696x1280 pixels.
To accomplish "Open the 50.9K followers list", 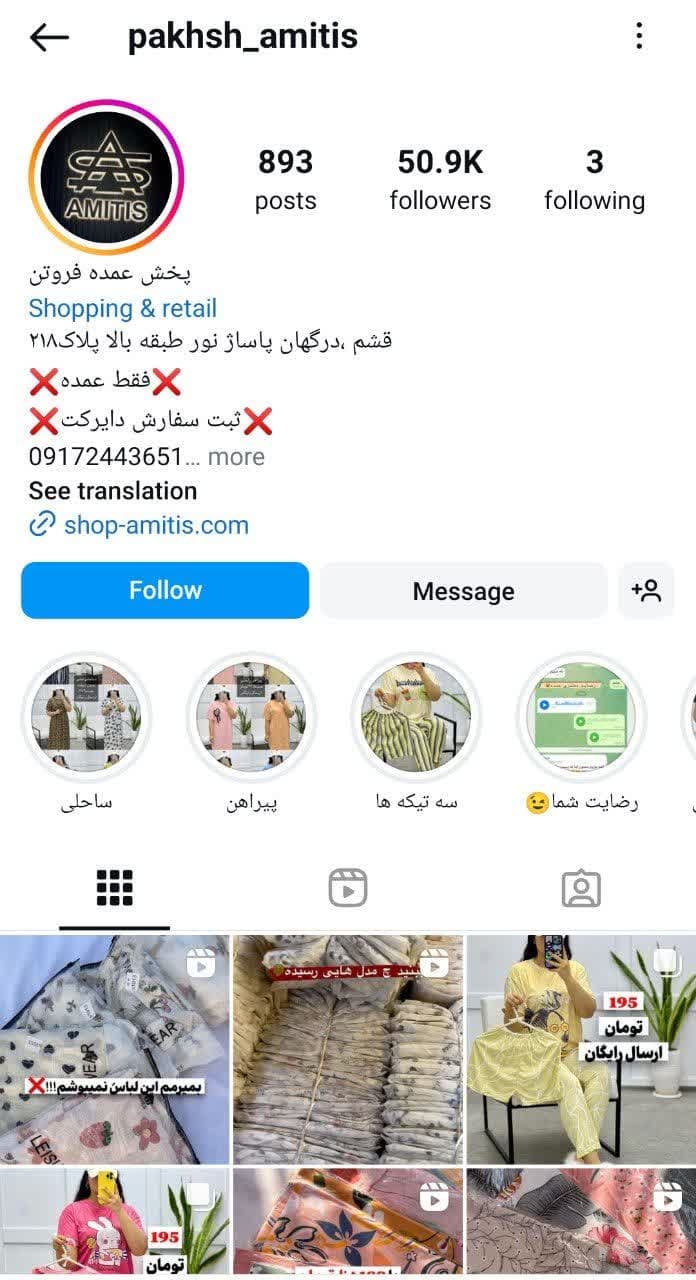I will coord(440,180).
